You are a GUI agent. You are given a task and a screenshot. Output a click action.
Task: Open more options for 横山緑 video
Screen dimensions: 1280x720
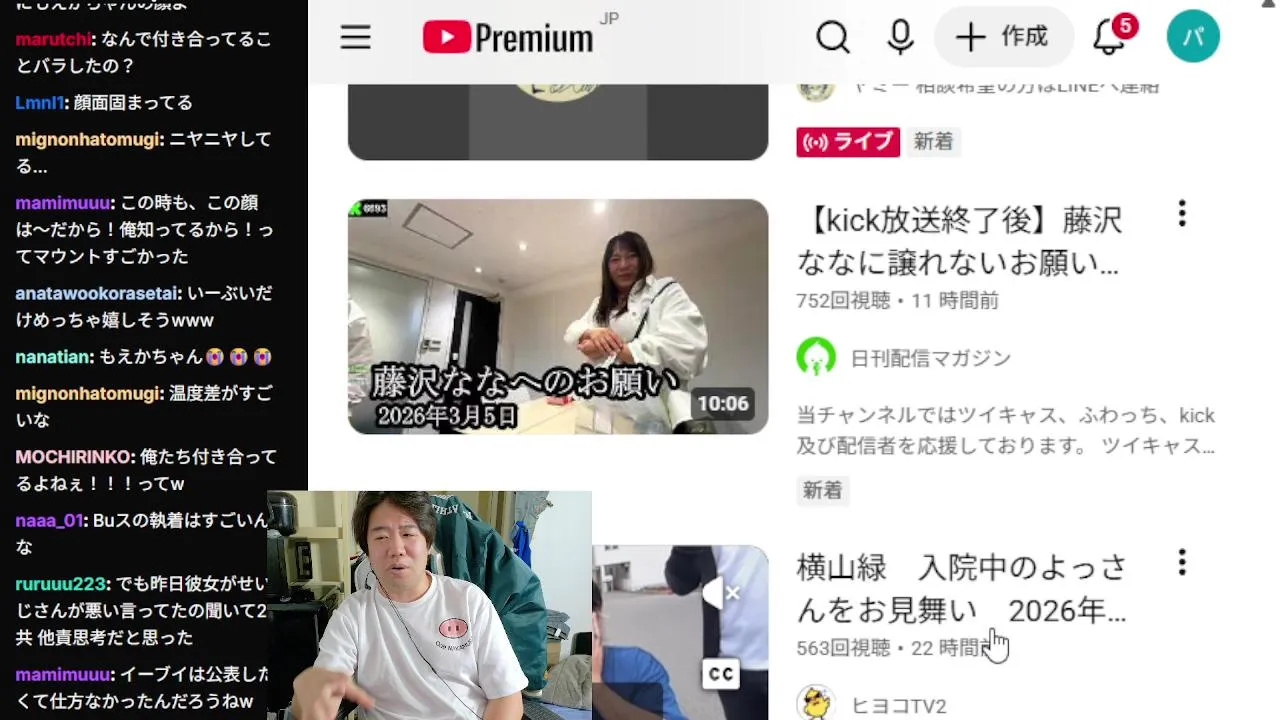point(1182,562)
